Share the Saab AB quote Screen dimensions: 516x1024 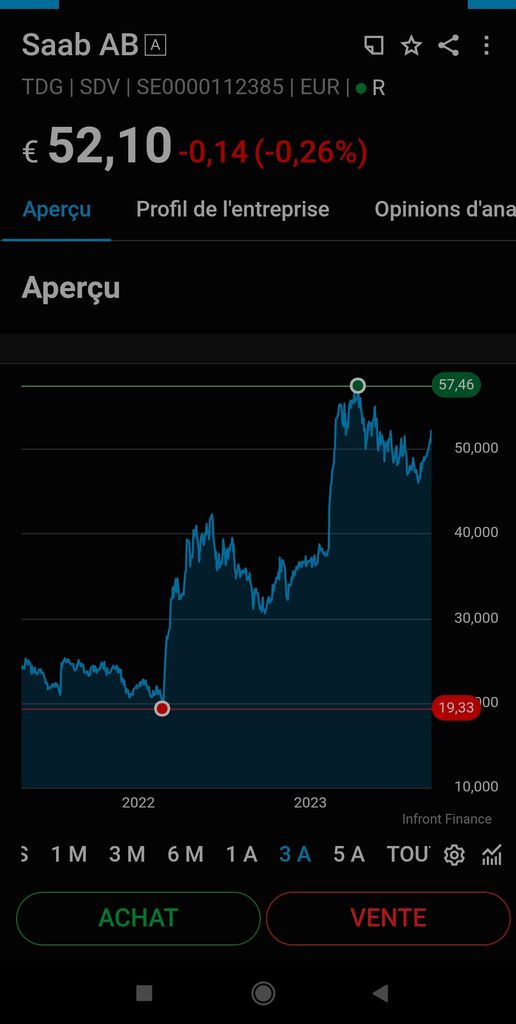[x=448, y=46]
